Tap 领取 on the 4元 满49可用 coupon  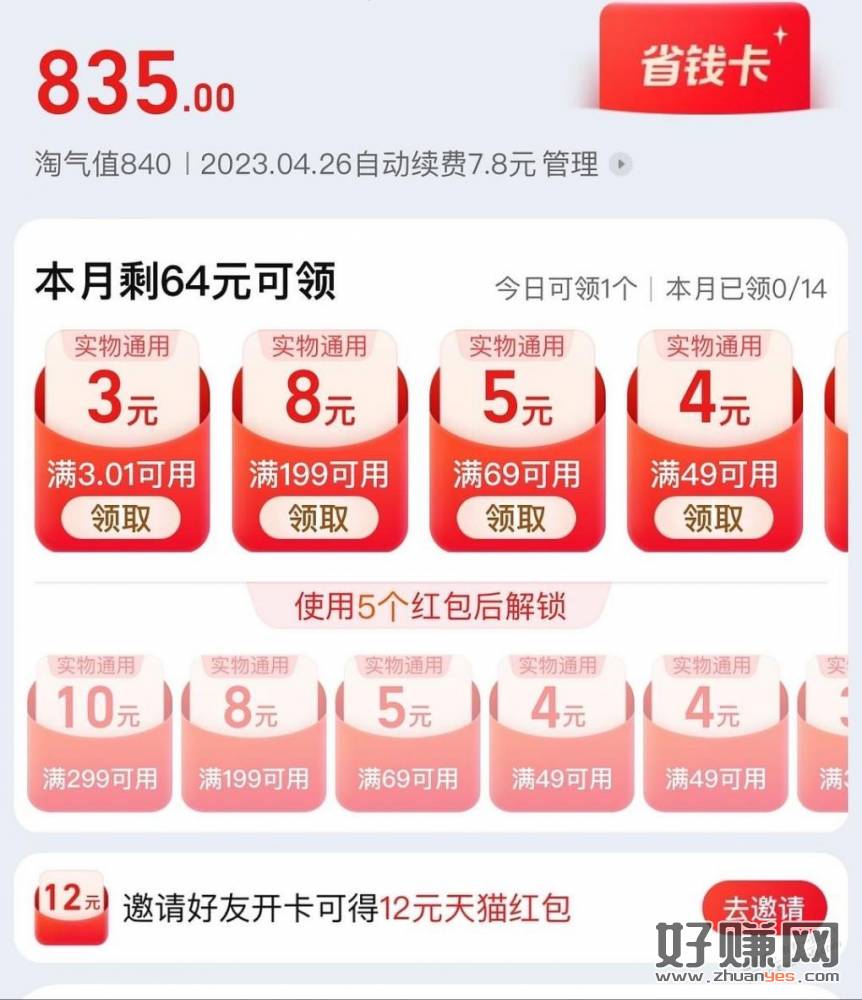(714, 518)
